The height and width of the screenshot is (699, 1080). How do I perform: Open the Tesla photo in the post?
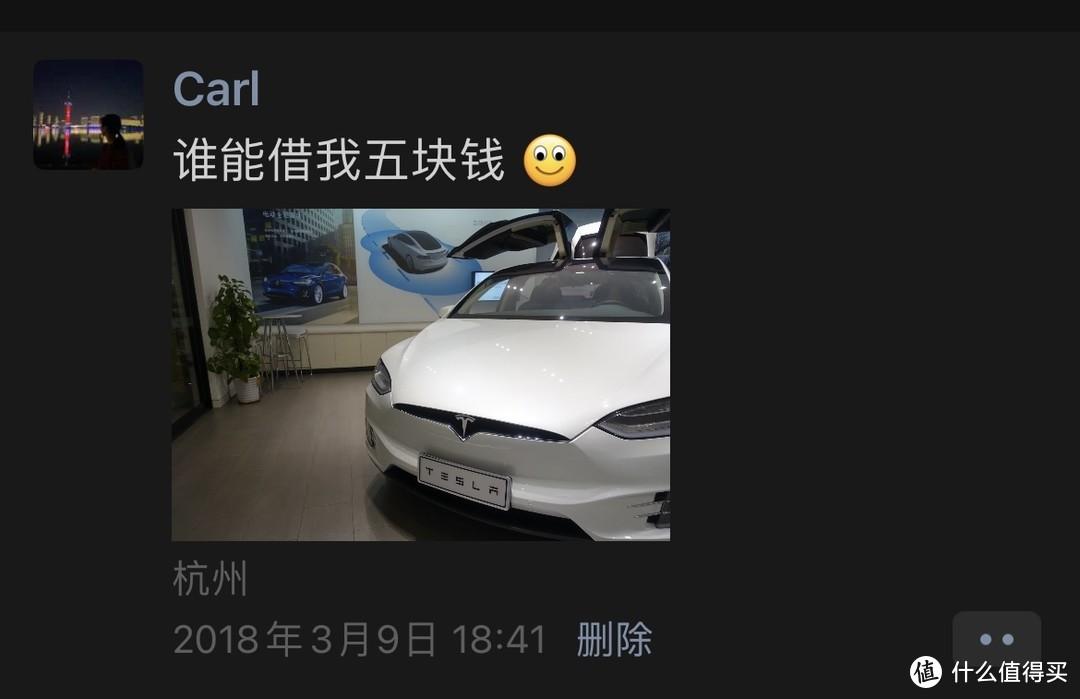(x=420, y=374)
